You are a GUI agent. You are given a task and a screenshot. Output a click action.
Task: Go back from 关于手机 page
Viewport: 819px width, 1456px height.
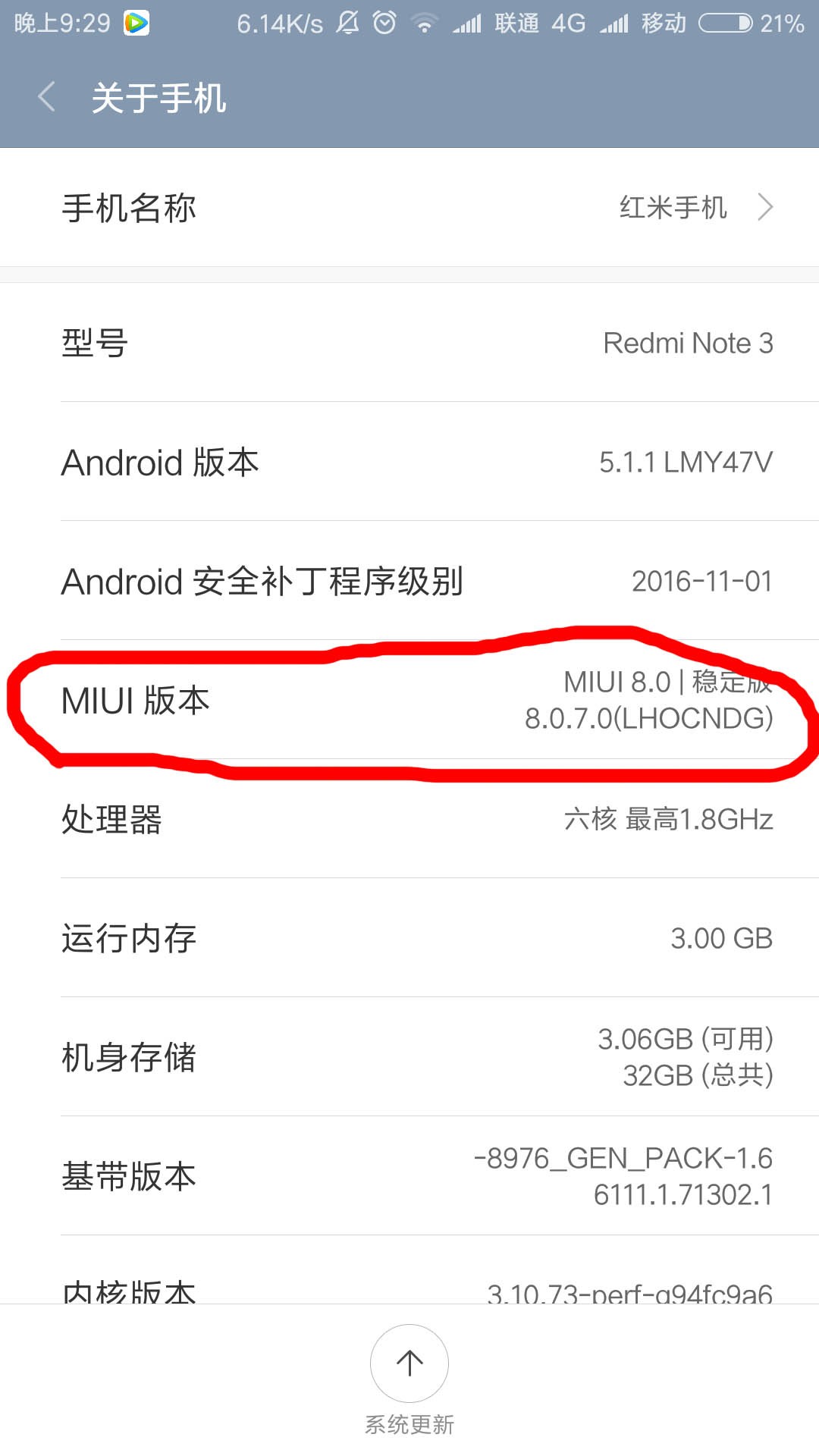(x=47, y=98)
